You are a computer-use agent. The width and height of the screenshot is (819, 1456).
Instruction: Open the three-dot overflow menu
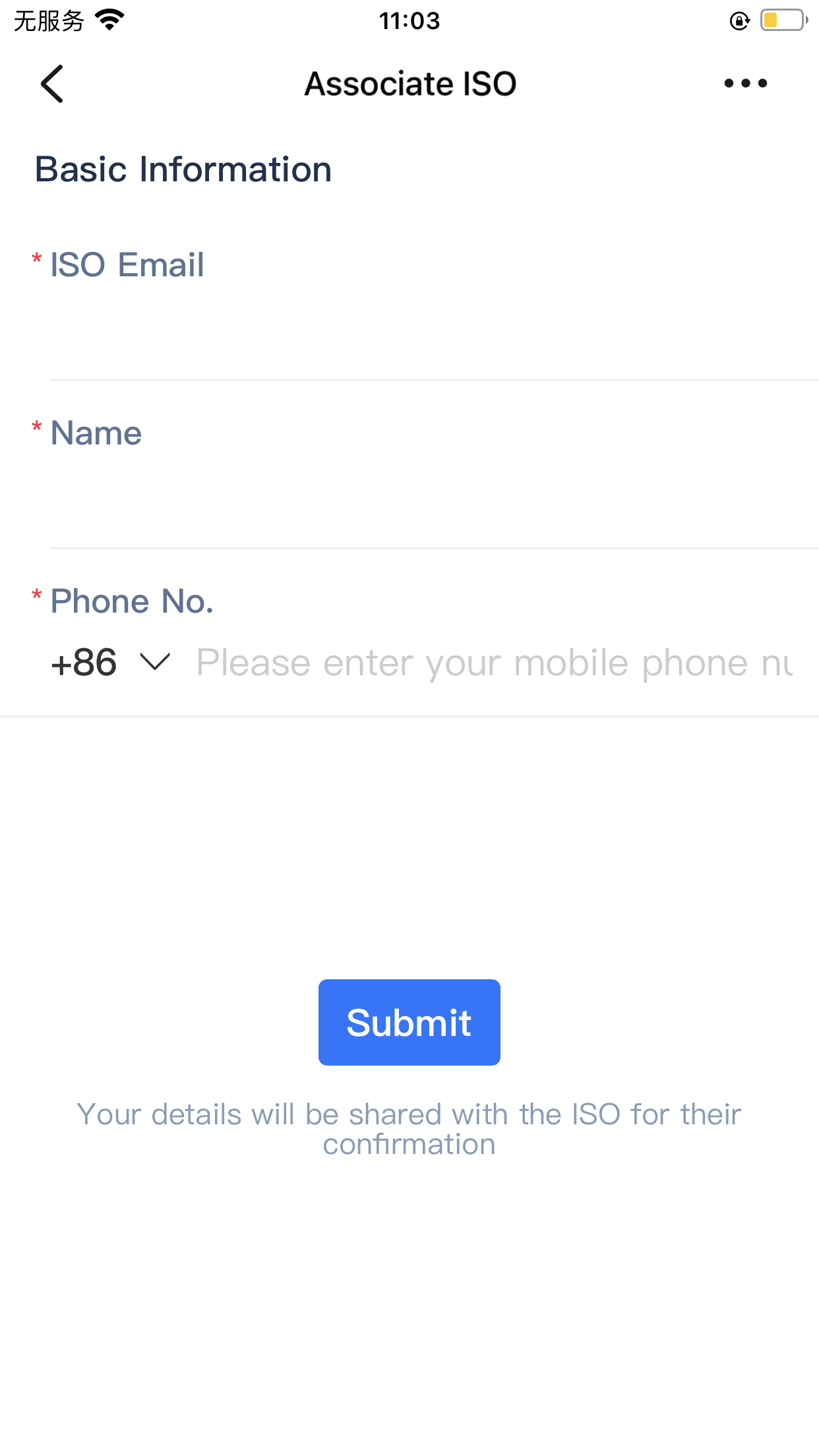point(745,84)
